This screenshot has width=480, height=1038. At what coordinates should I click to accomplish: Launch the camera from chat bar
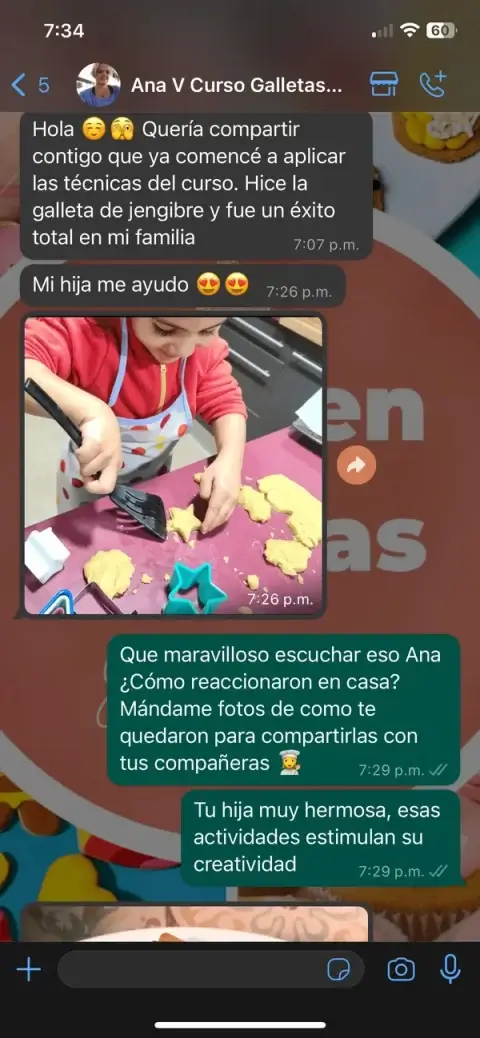coord(401,970)
